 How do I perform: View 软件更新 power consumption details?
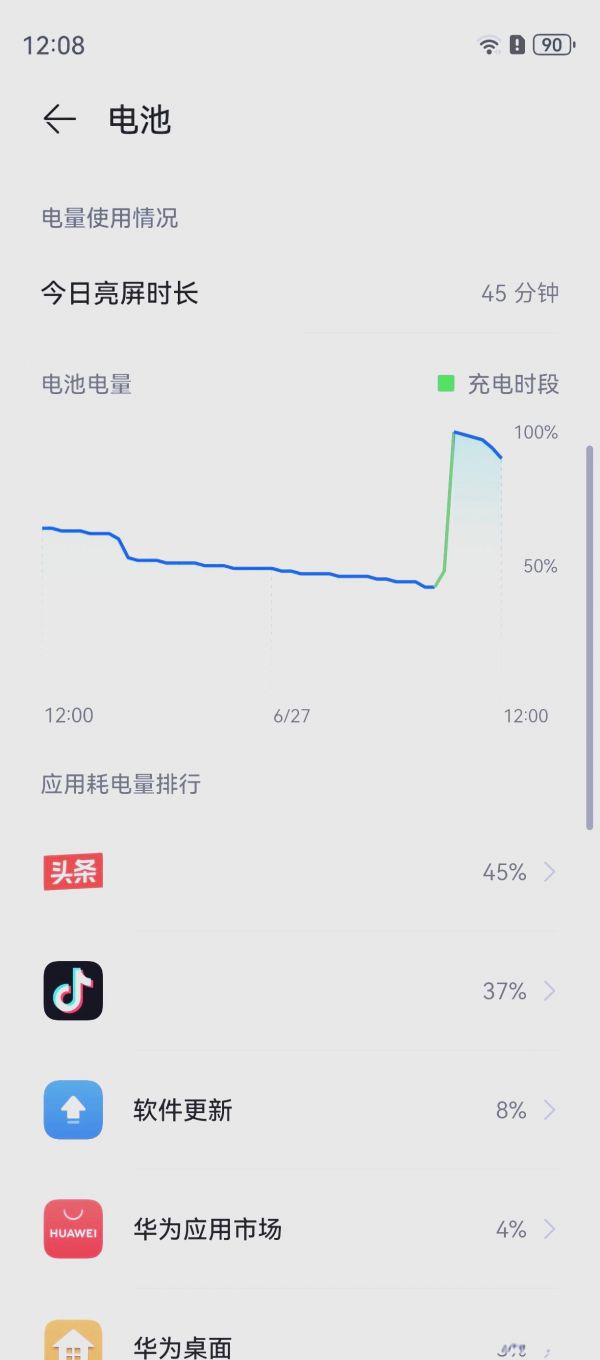300,1110
